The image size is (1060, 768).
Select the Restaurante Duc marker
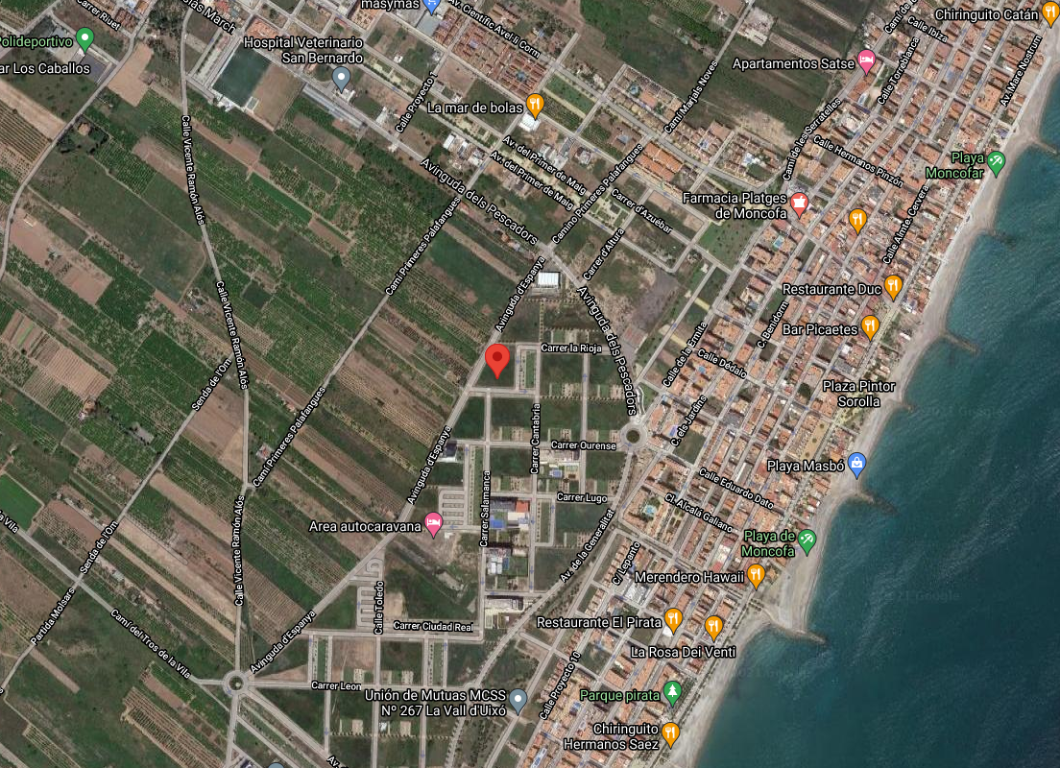point(894,287)
